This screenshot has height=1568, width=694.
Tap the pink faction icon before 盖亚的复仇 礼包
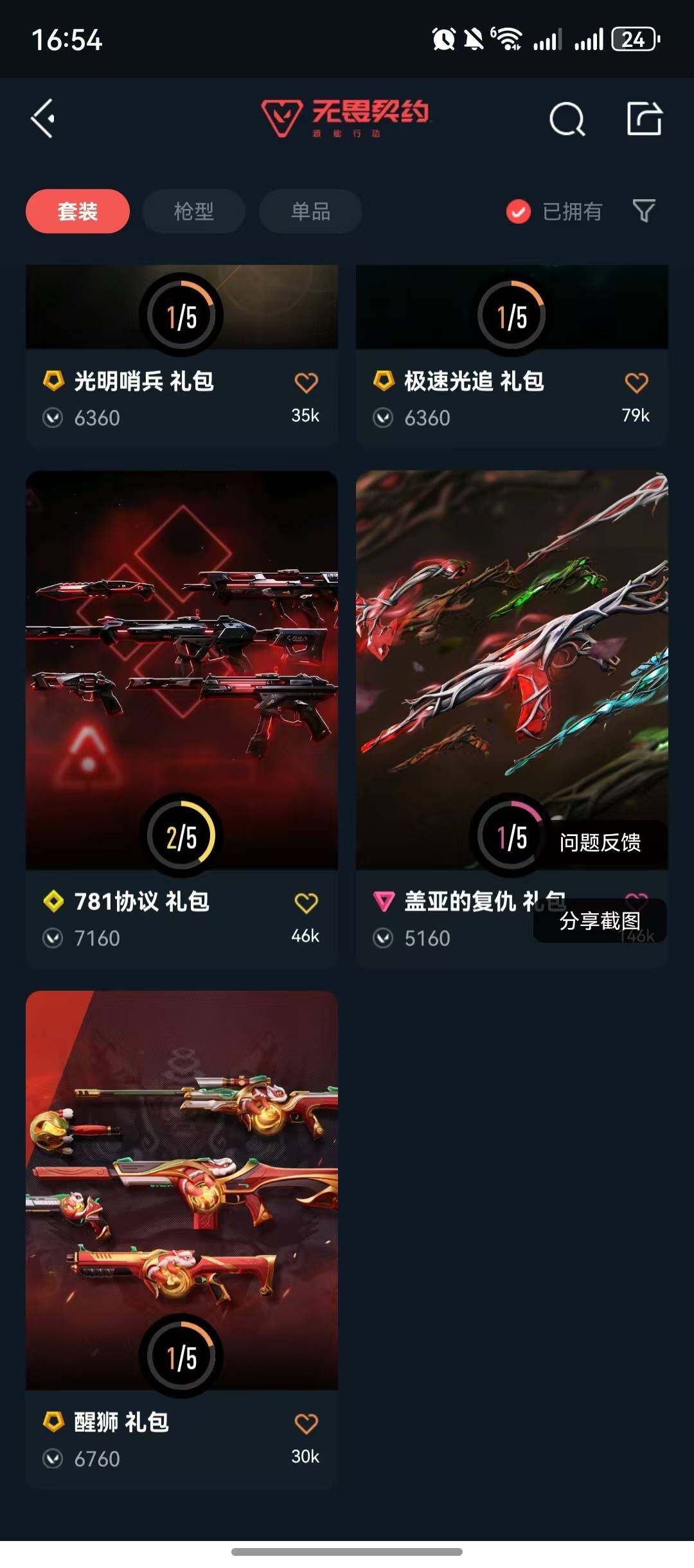click(384, 902)
